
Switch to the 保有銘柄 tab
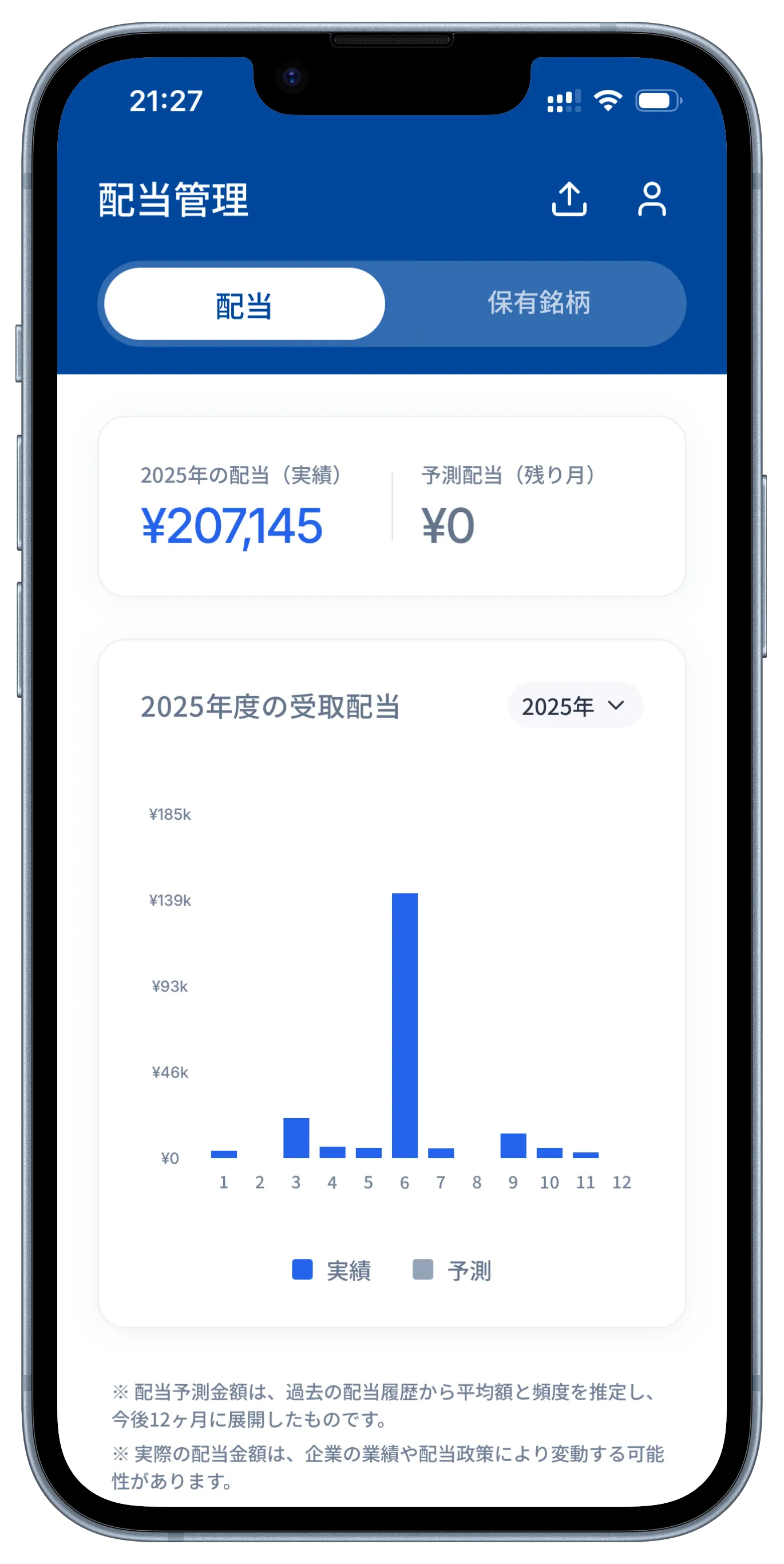(538, 303)
